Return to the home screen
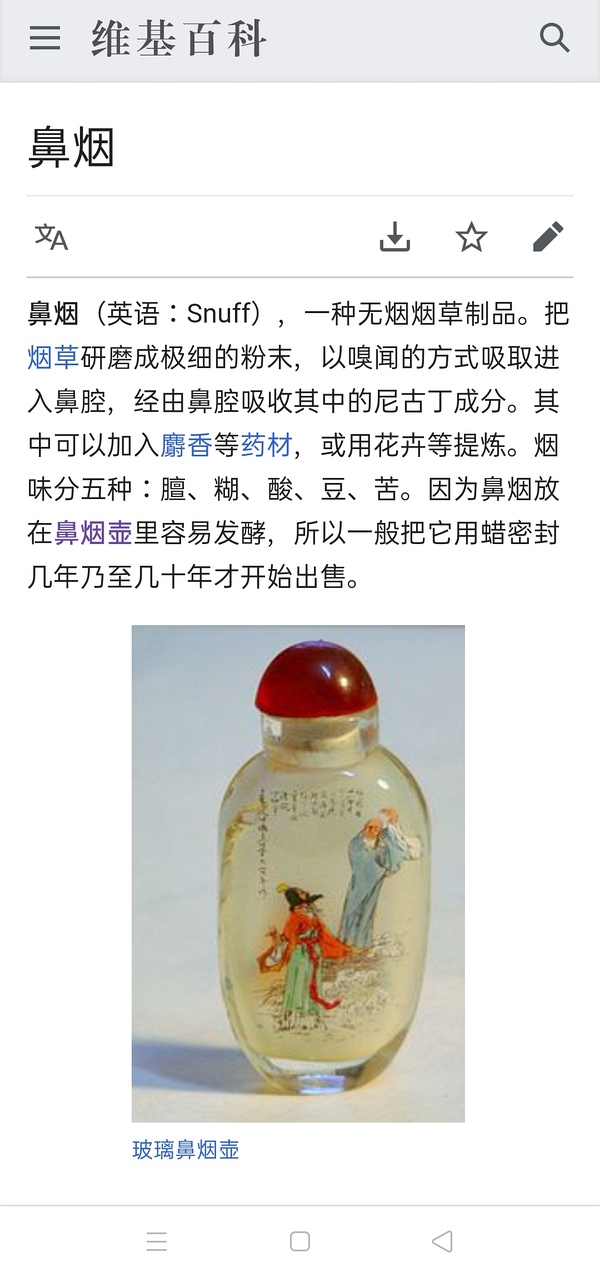The width and height of the screenshot is (600, 1278). pos(299,1241)
